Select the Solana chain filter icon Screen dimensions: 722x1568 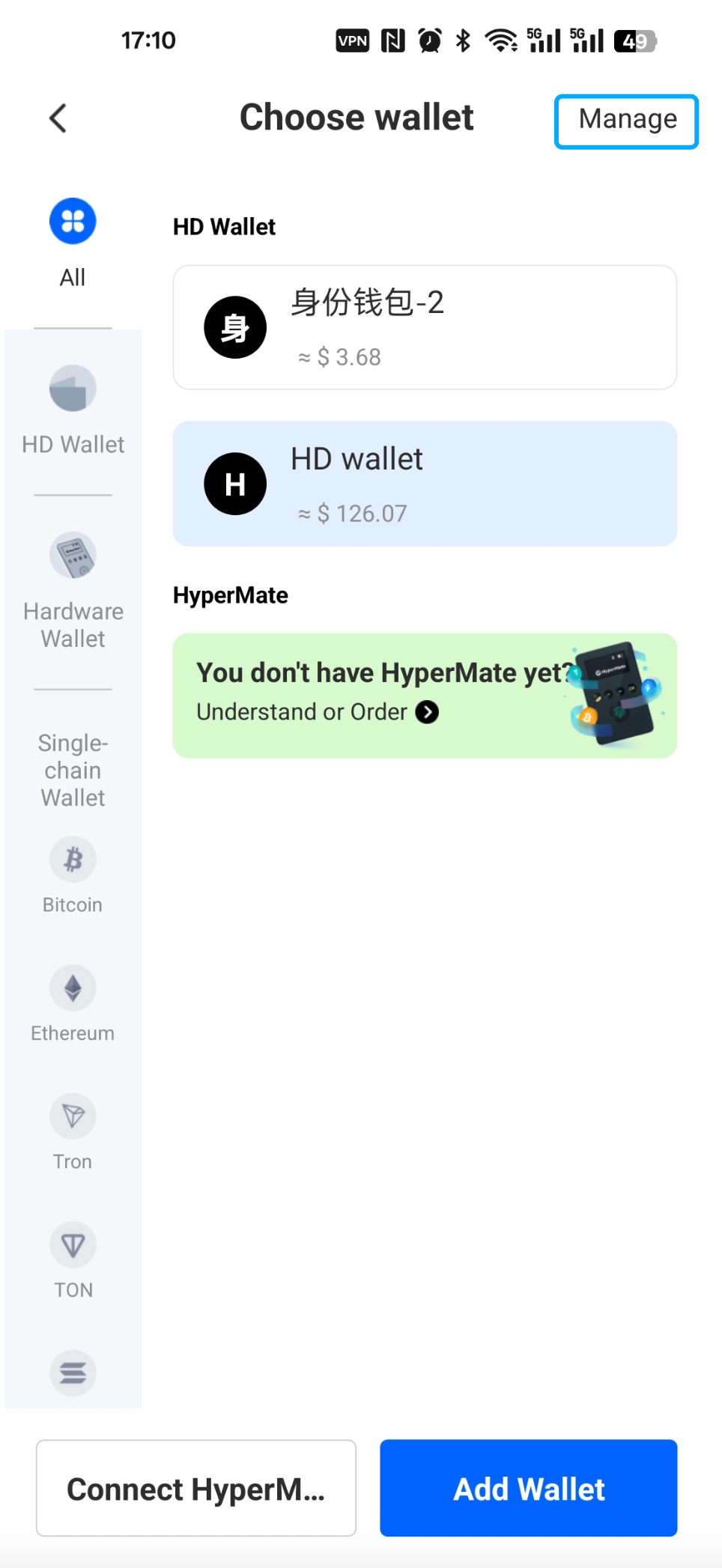pos(73,1373)
